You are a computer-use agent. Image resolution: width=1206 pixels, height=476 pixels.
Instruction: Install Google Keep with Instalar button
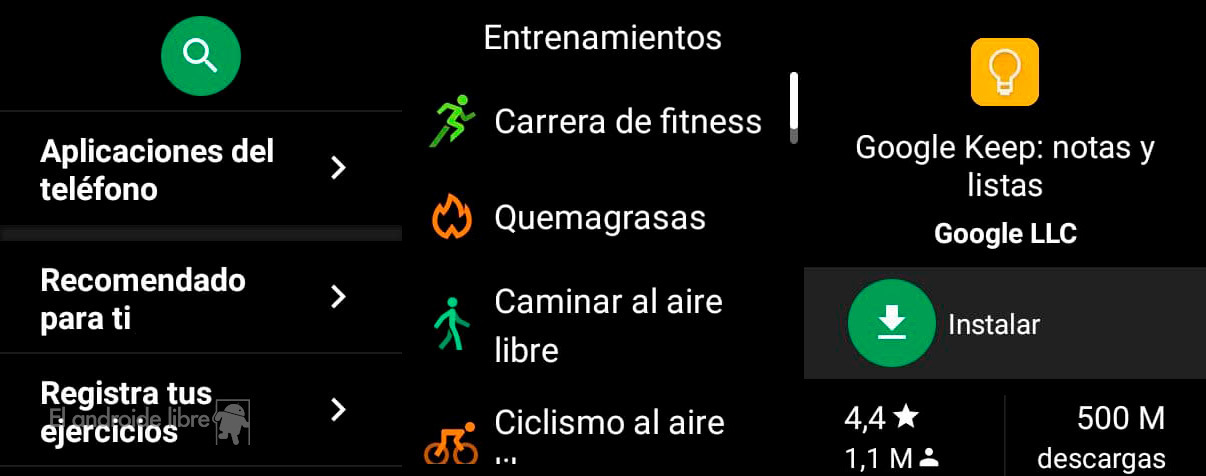pyautogui.click(x=892, y=323)
